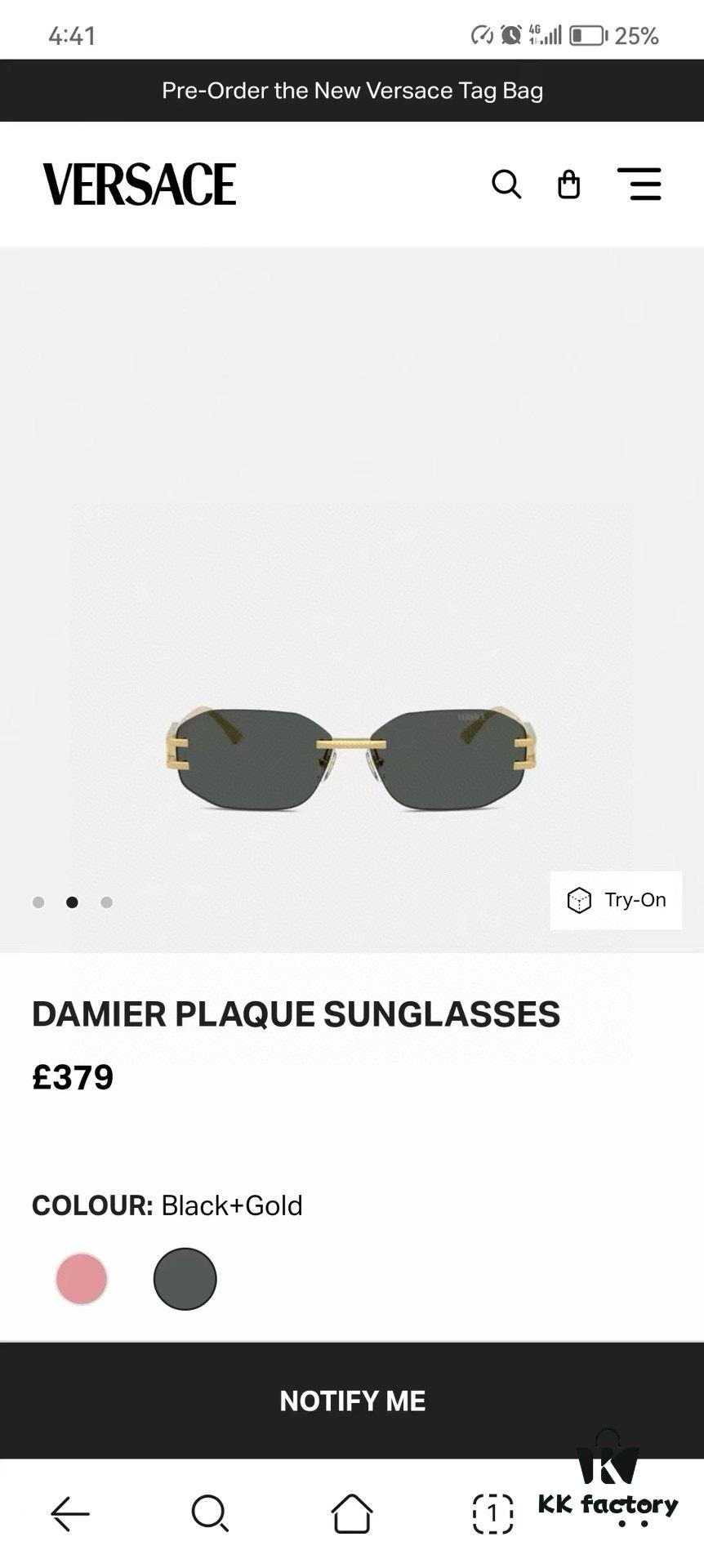Select the Black+Gold colour swatch

pyautogui.click(x=185, y=1279)
